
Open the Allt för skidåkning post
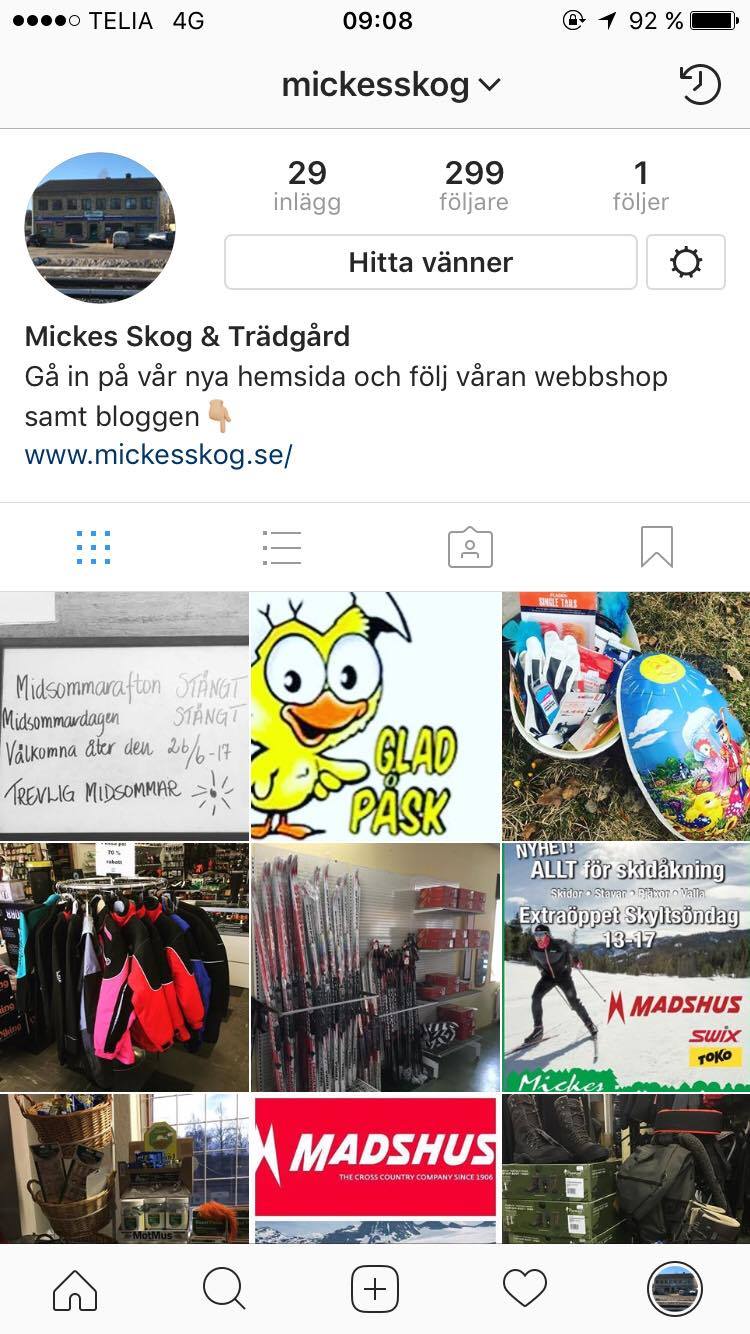[x=626, y=967]
